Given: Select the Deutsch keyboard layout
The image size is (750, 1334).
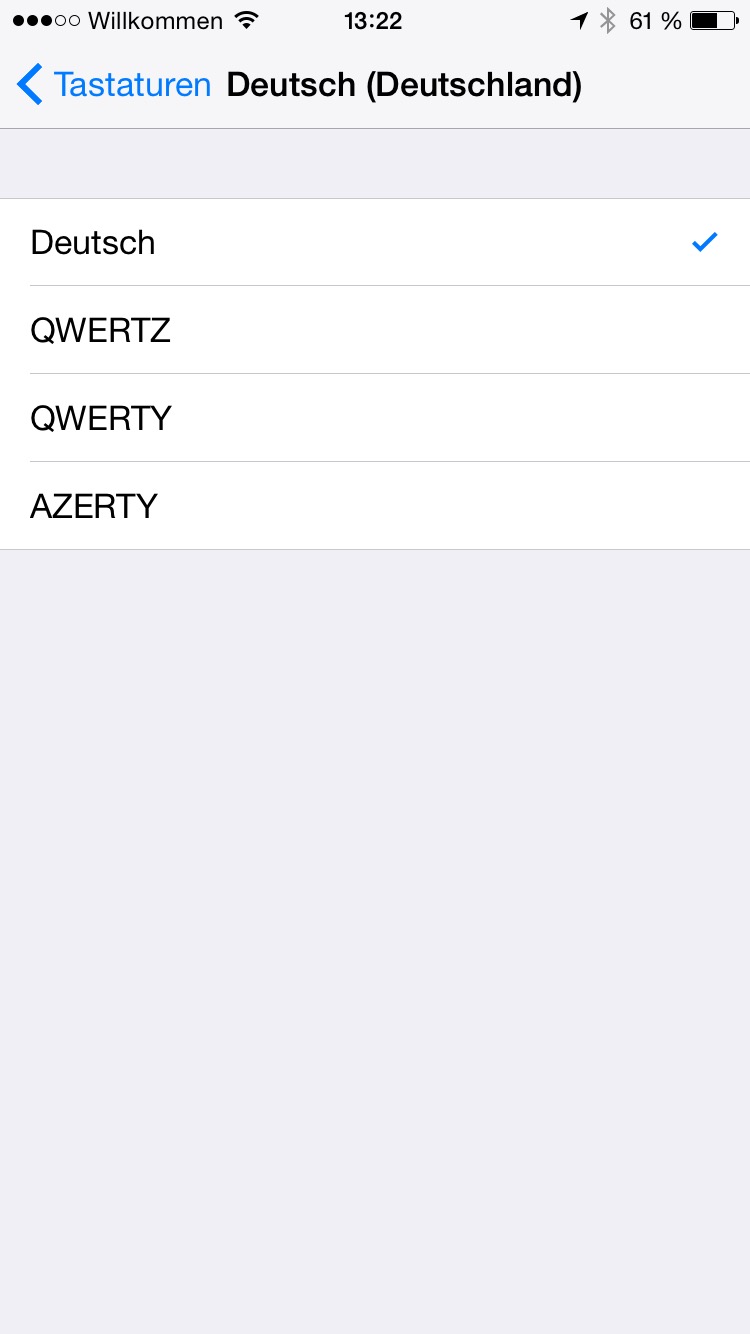Looking at the screenshot, I should click(x=375, y=242).
